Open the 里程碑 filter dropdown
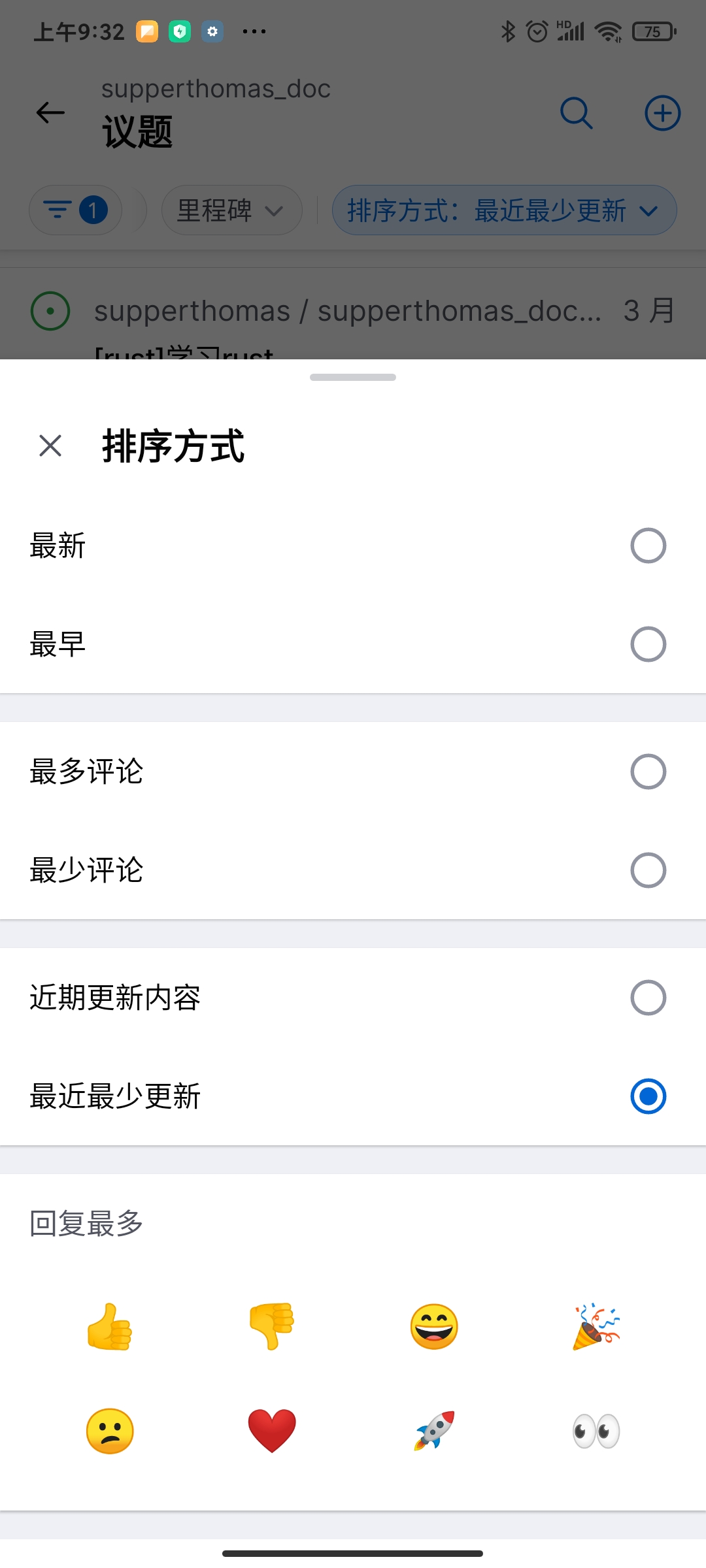The height and width of the screenshot is (1568, 706). pyautogui.click(x=231, y=210)
